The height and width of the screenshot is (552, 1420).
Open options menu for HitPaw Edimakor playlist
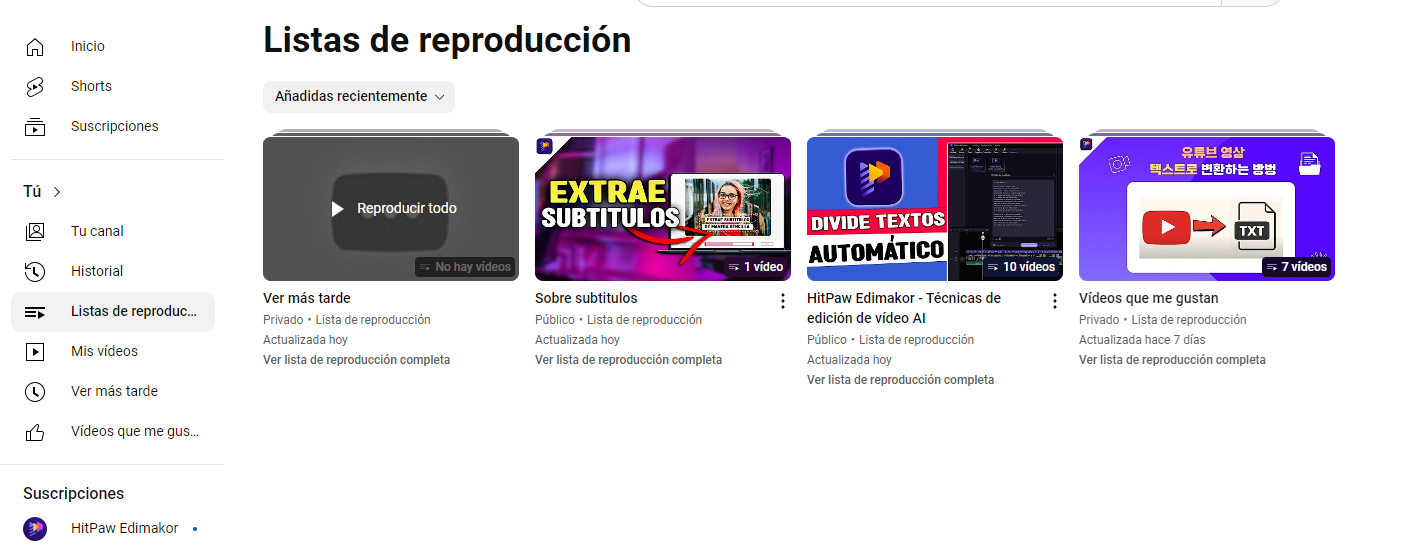coord(1054,301)
